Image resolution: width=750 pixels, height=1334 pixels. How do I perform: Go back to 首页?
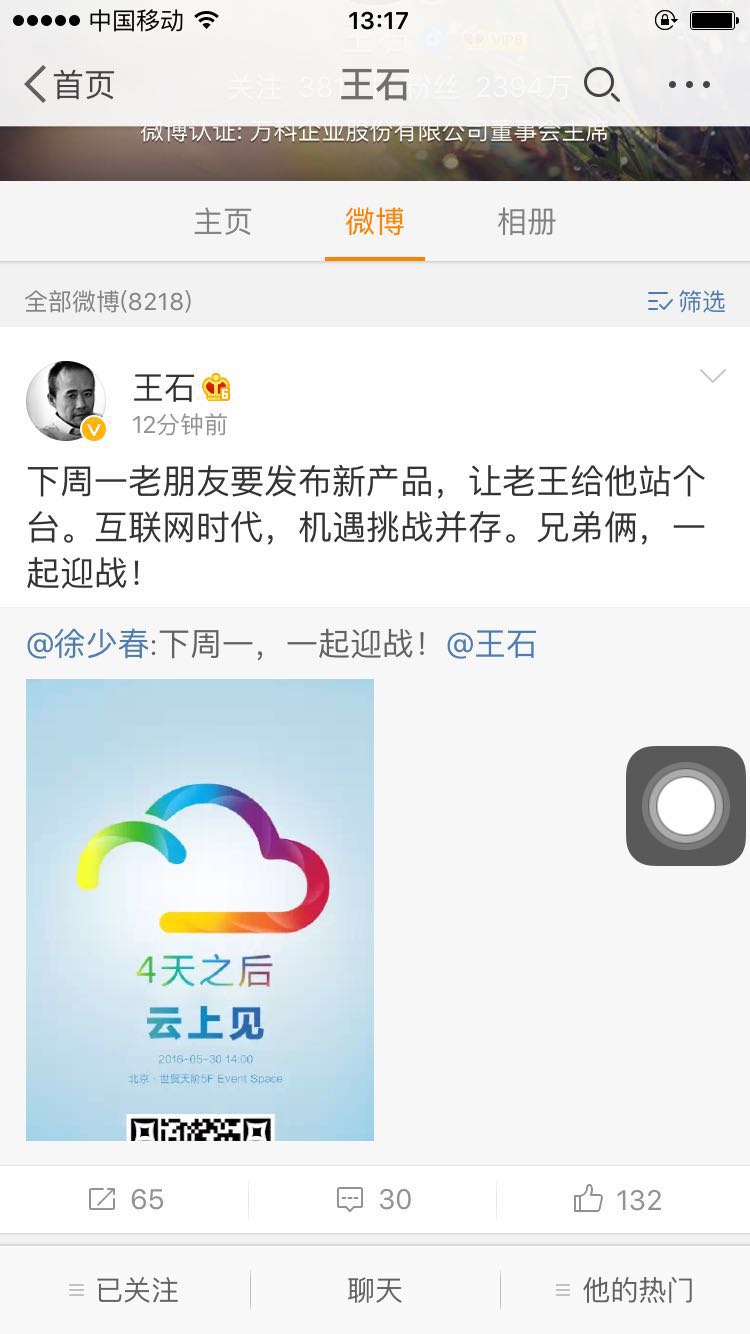point(68,85)
